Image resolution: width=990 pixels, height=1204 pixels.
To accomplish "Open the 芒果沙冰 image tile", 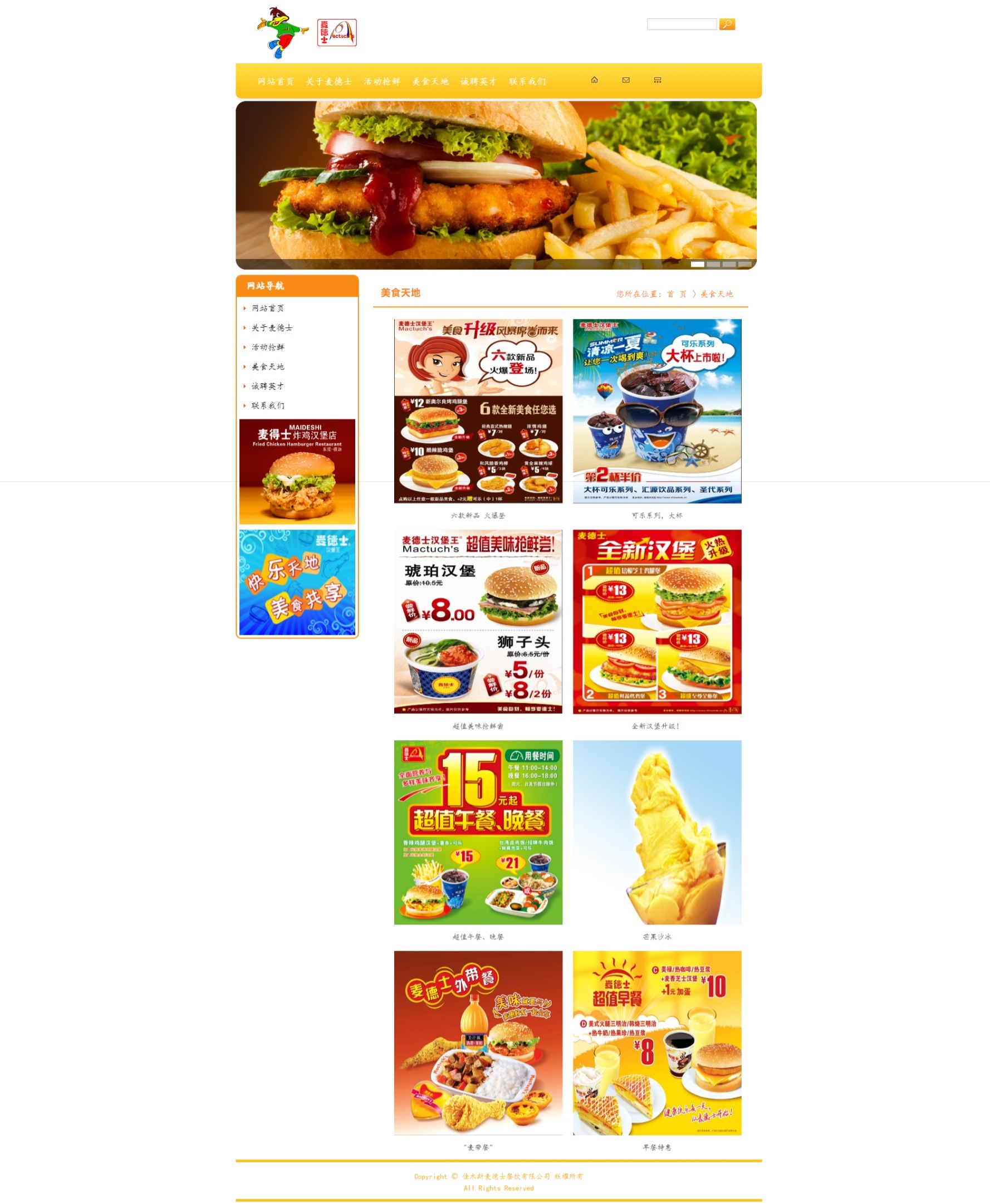I will [x=657, y=831].
